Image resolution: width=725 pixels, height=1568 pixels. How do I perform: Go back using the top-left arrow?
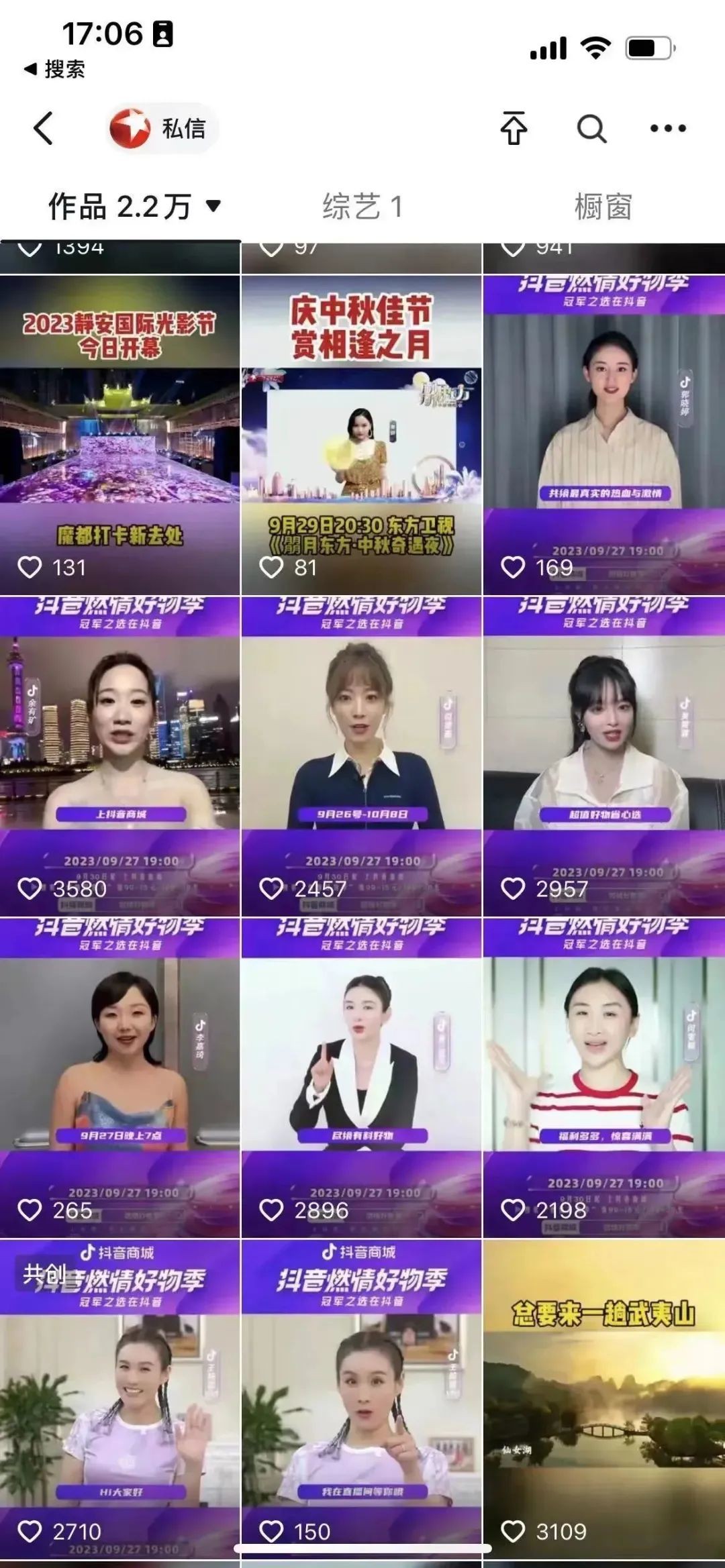point(43,128)
